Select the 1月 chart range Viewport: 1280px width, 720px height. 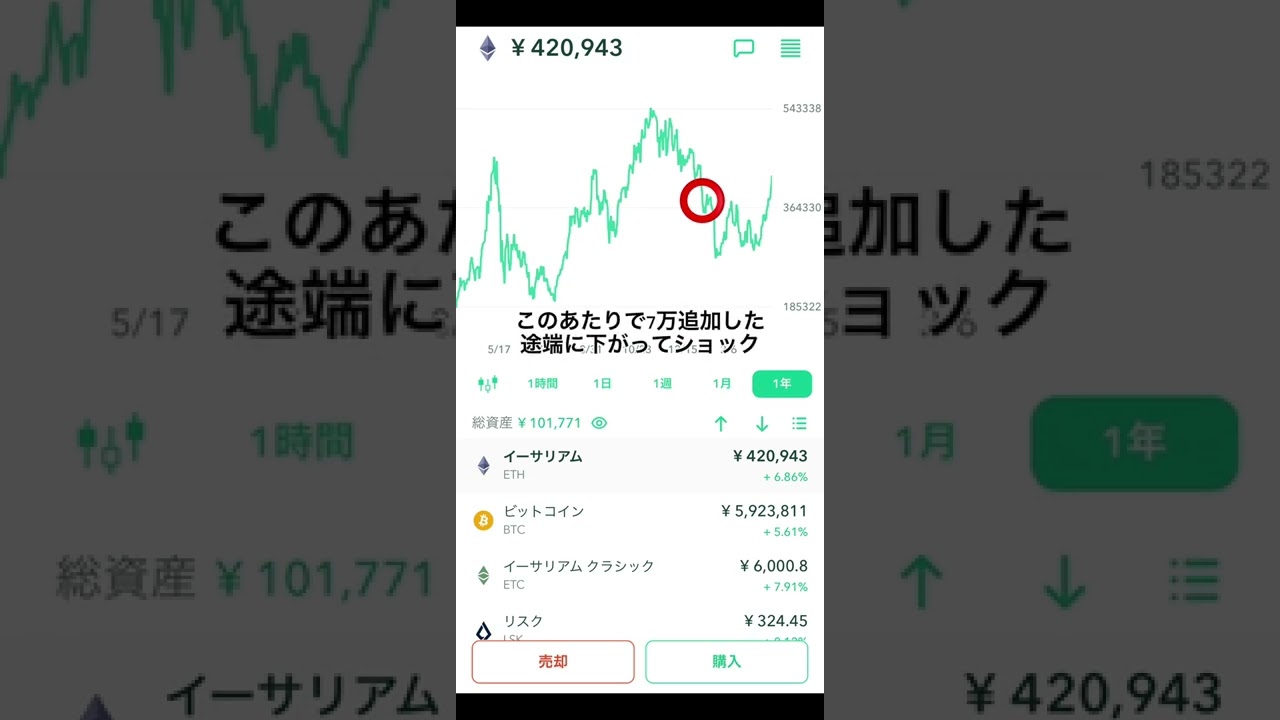[722, 383]
